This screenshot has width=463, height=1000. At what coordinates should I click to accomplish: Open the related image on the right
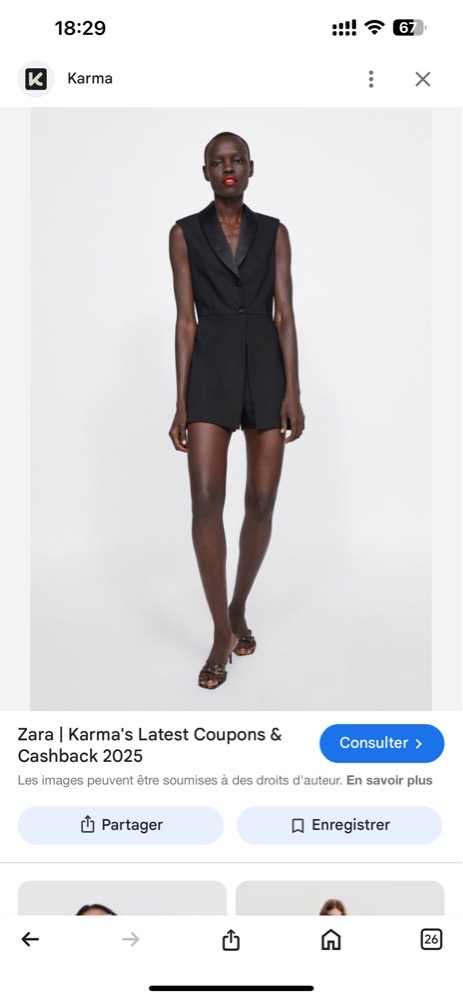[x=340, y=898]
